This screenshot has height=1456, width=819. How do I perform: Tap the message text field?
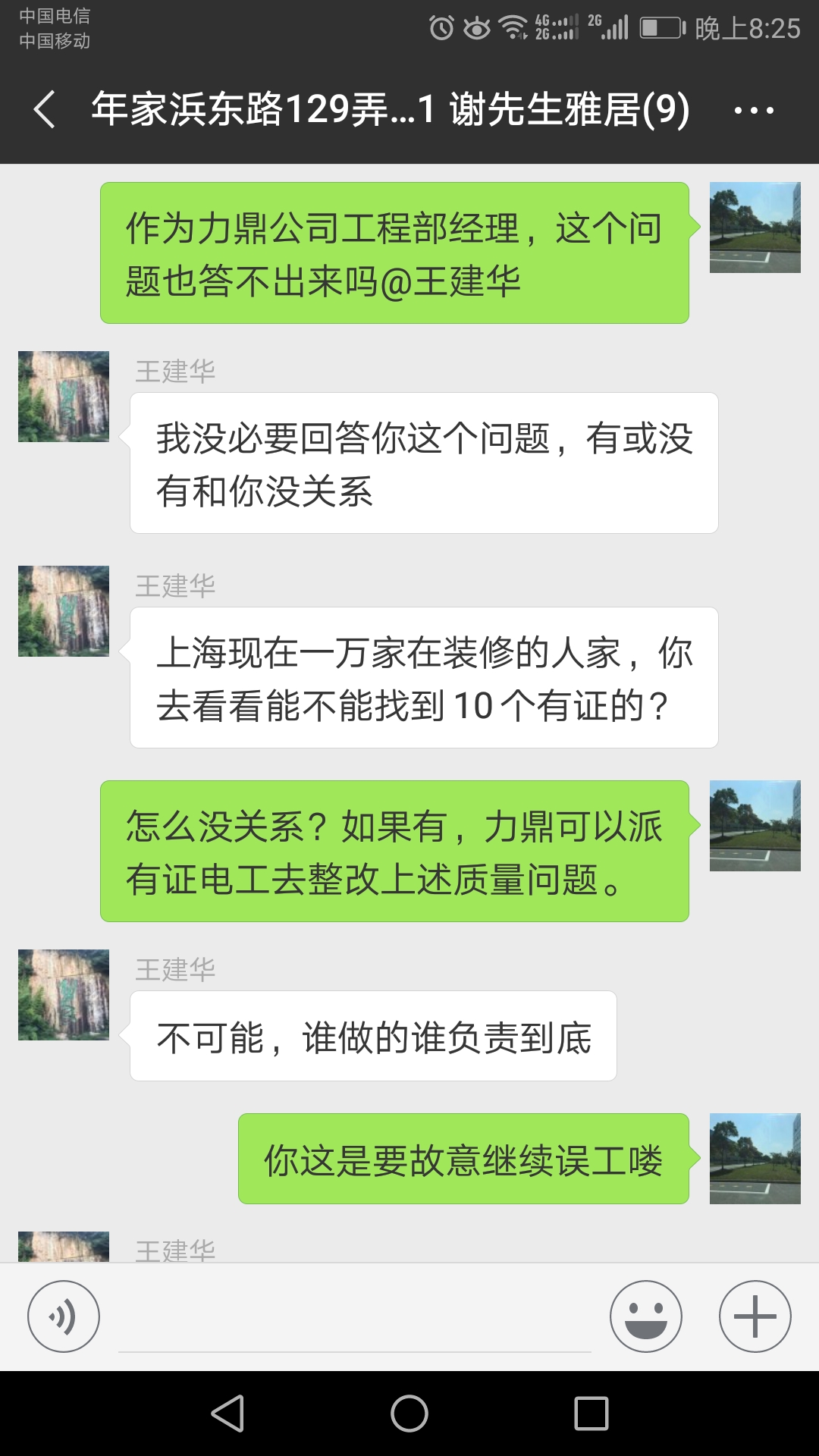pos(355,1321)
